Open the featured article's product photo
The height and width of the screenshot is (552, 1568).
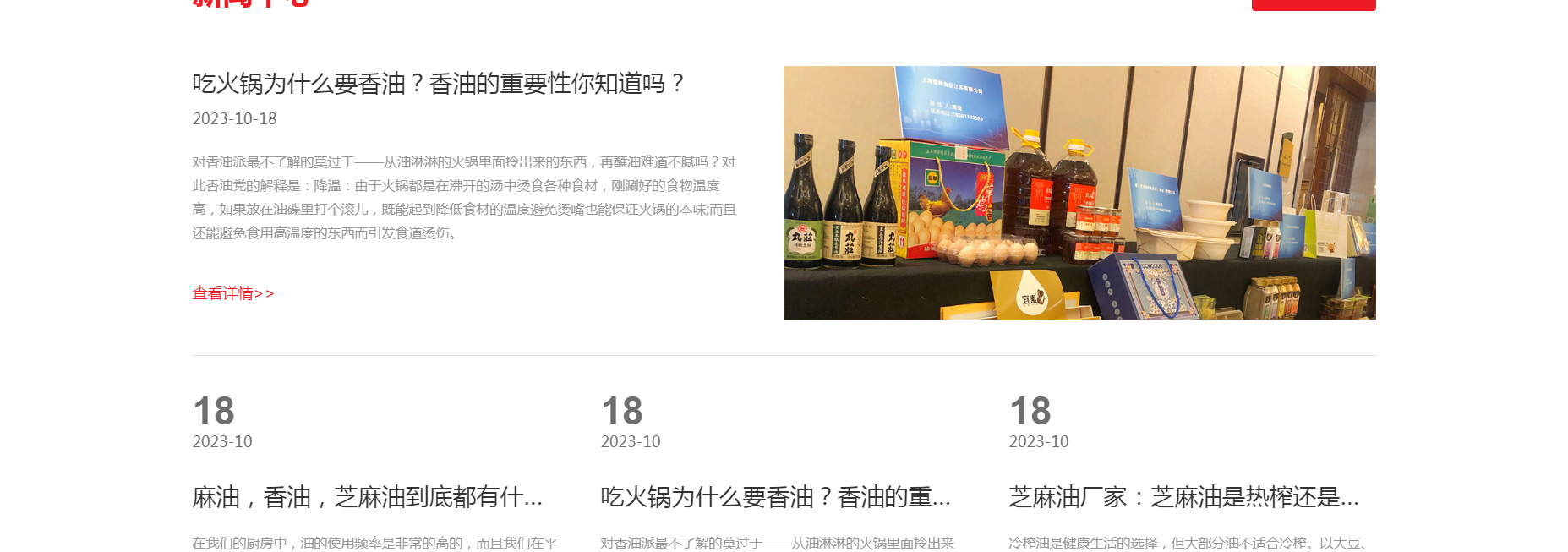pos(1079,193)
